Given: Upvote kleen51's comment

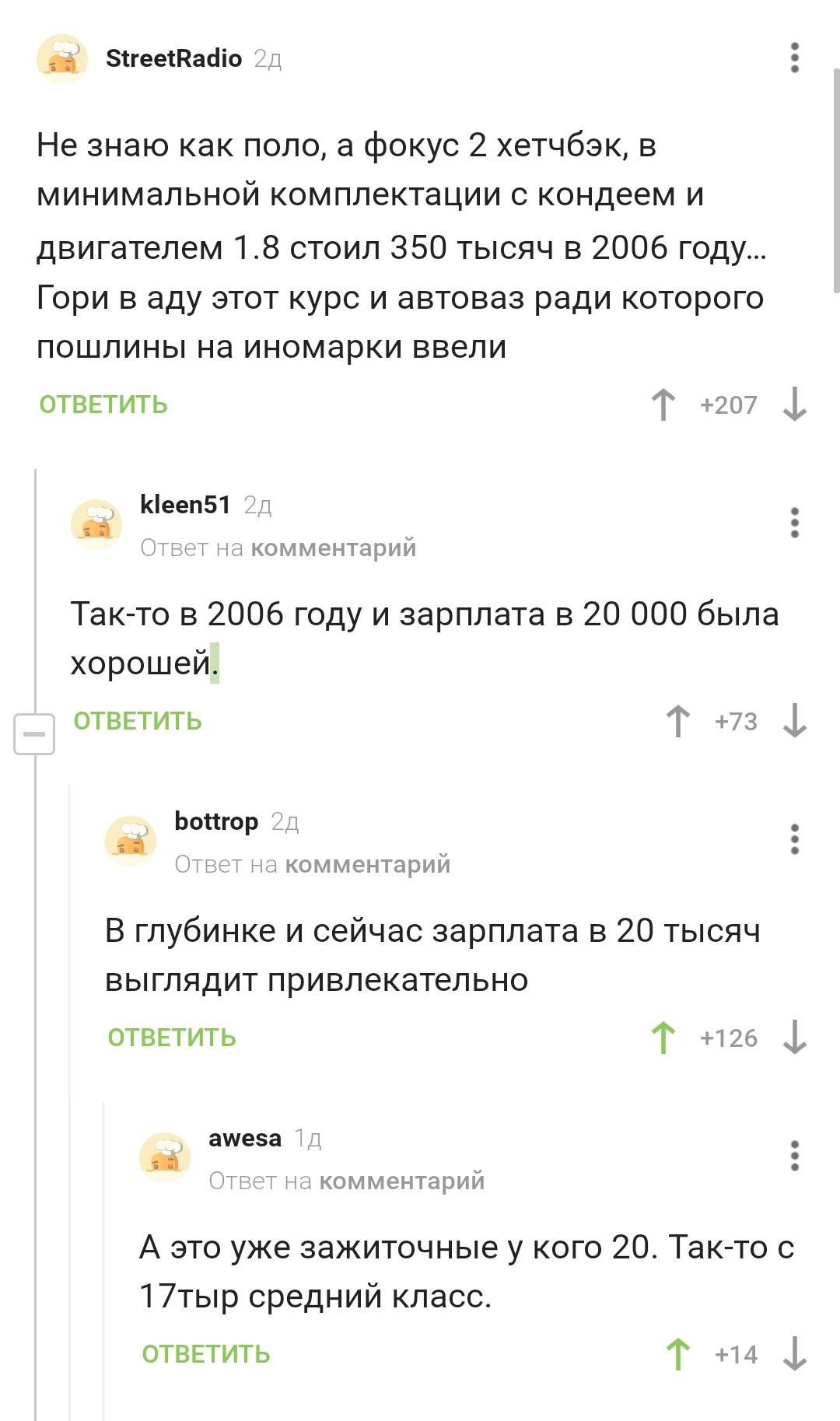Looking at the screenshot, I should (677, 721).
